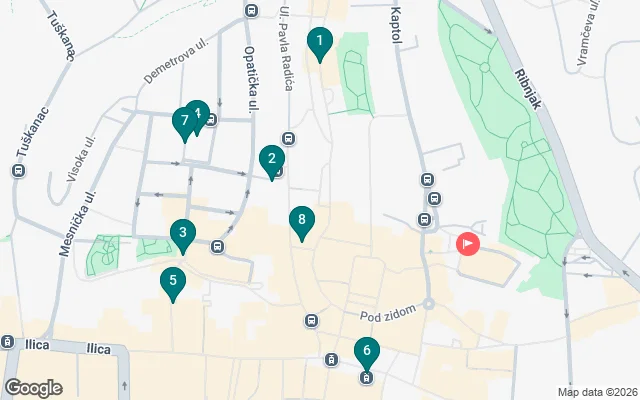640x400 pixels.
Task: Select map pin number 1
Action: point(319,43)
